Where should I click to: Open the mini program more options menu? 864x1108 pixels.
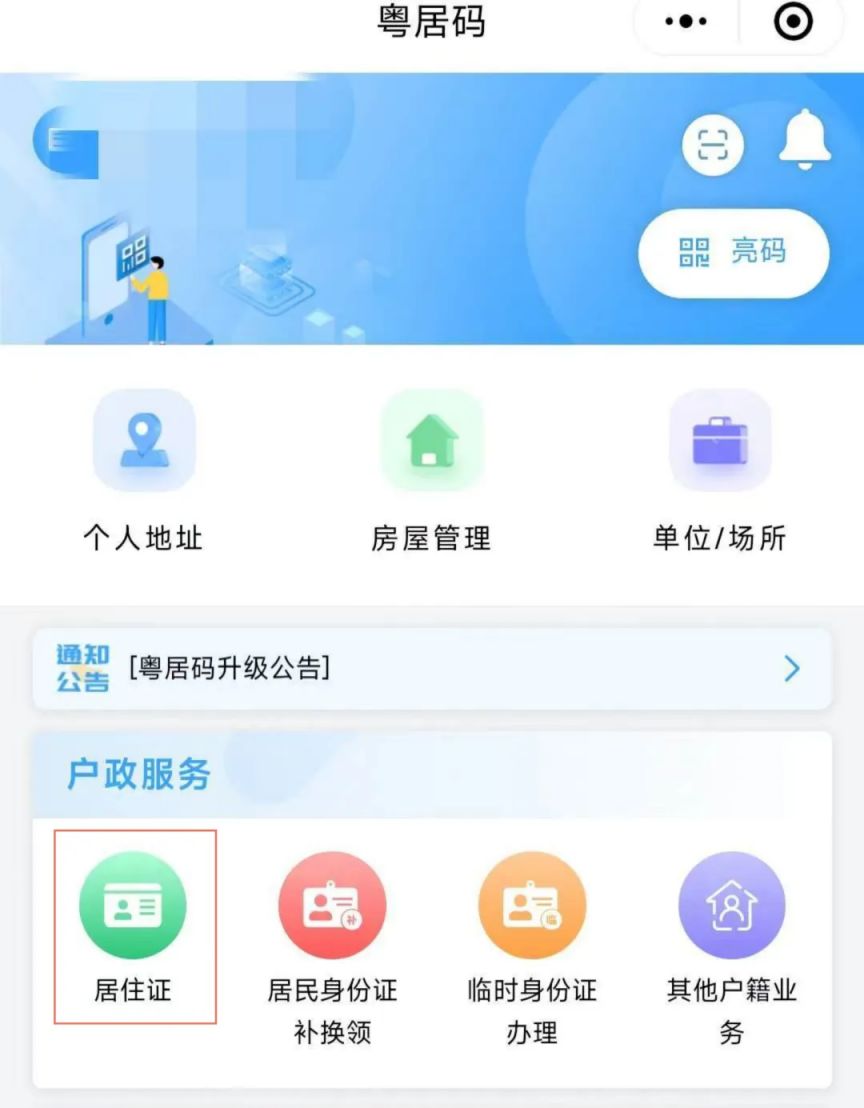pyautogui.click(x=686, y=22)
